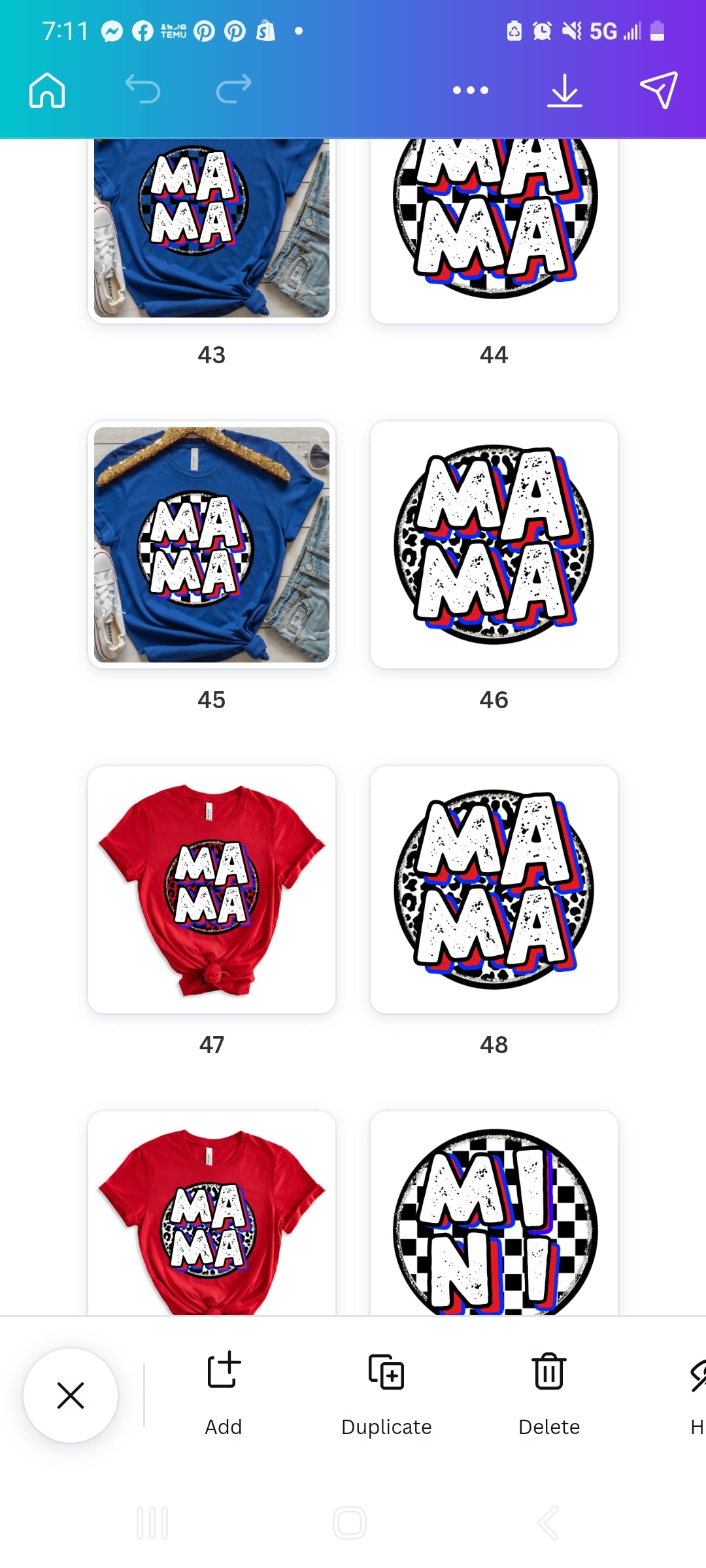Delete the selected page
This screenshot has height=1568, width=706.
[x=549, y=1390]
